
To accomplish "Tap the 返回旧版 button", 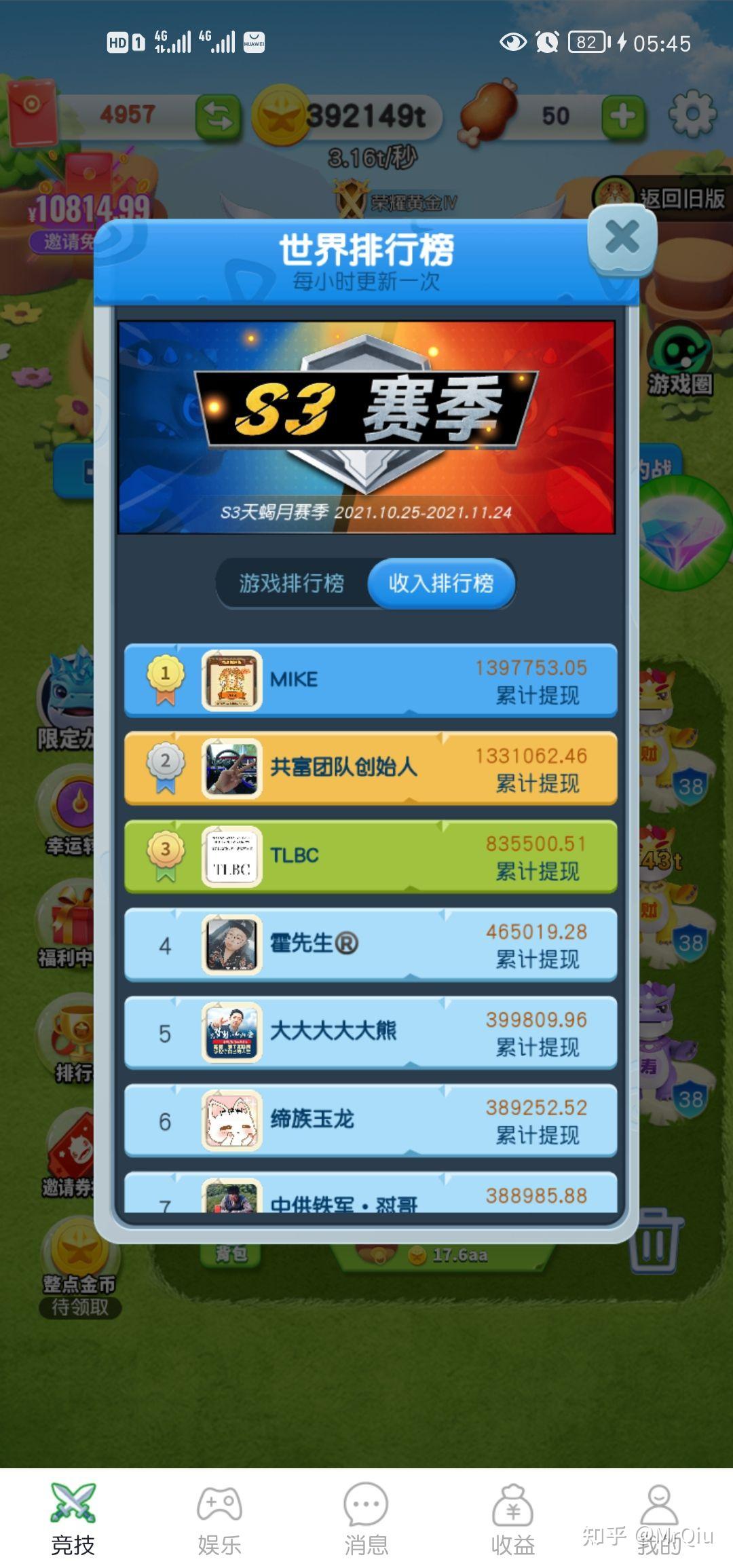I will point(662,198).
